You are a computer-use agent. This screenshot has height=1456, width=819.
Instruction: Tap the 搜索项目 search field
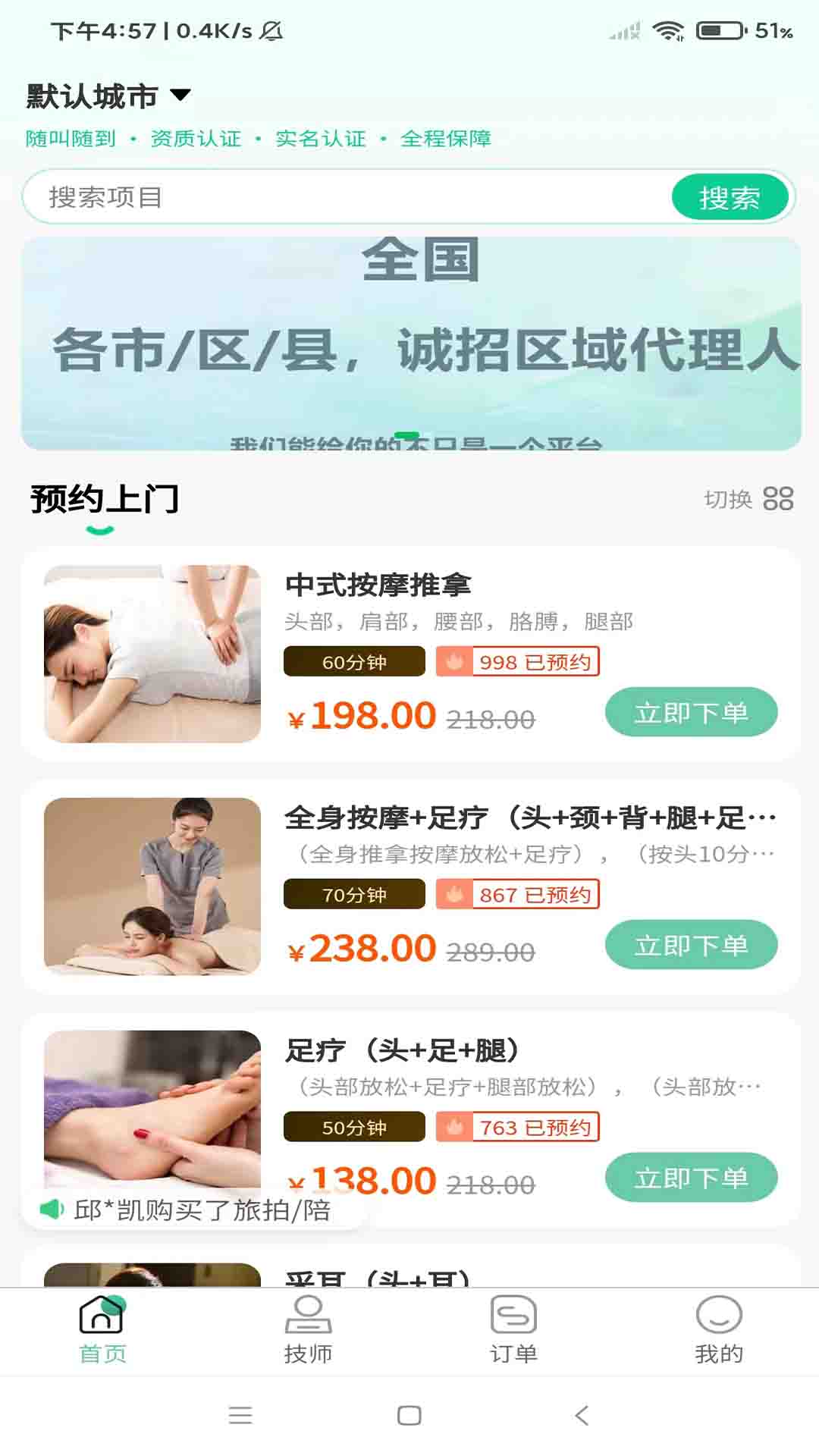click(x=345, y=197)
